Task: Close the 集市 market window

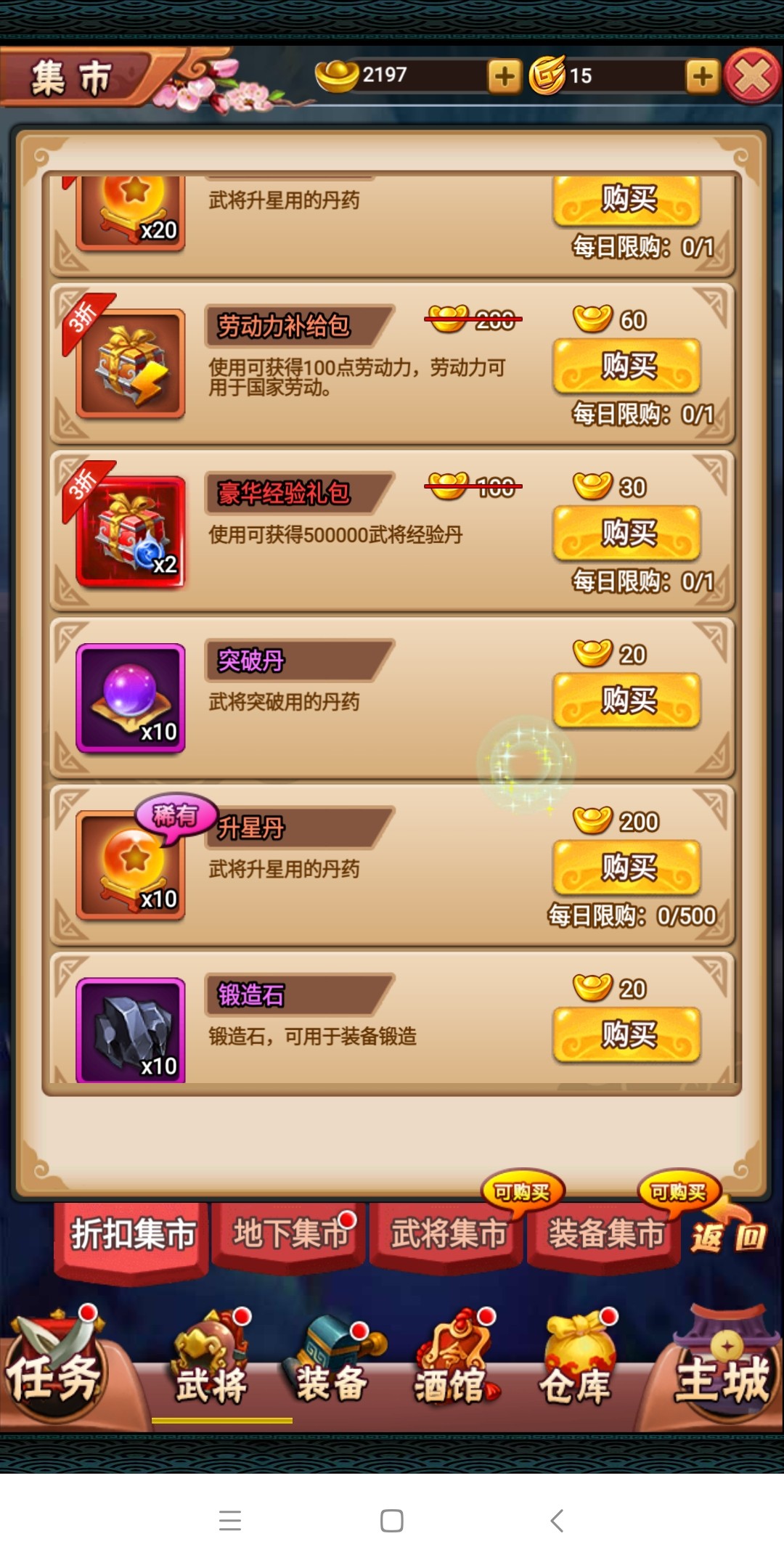Action: coord(752,77)
